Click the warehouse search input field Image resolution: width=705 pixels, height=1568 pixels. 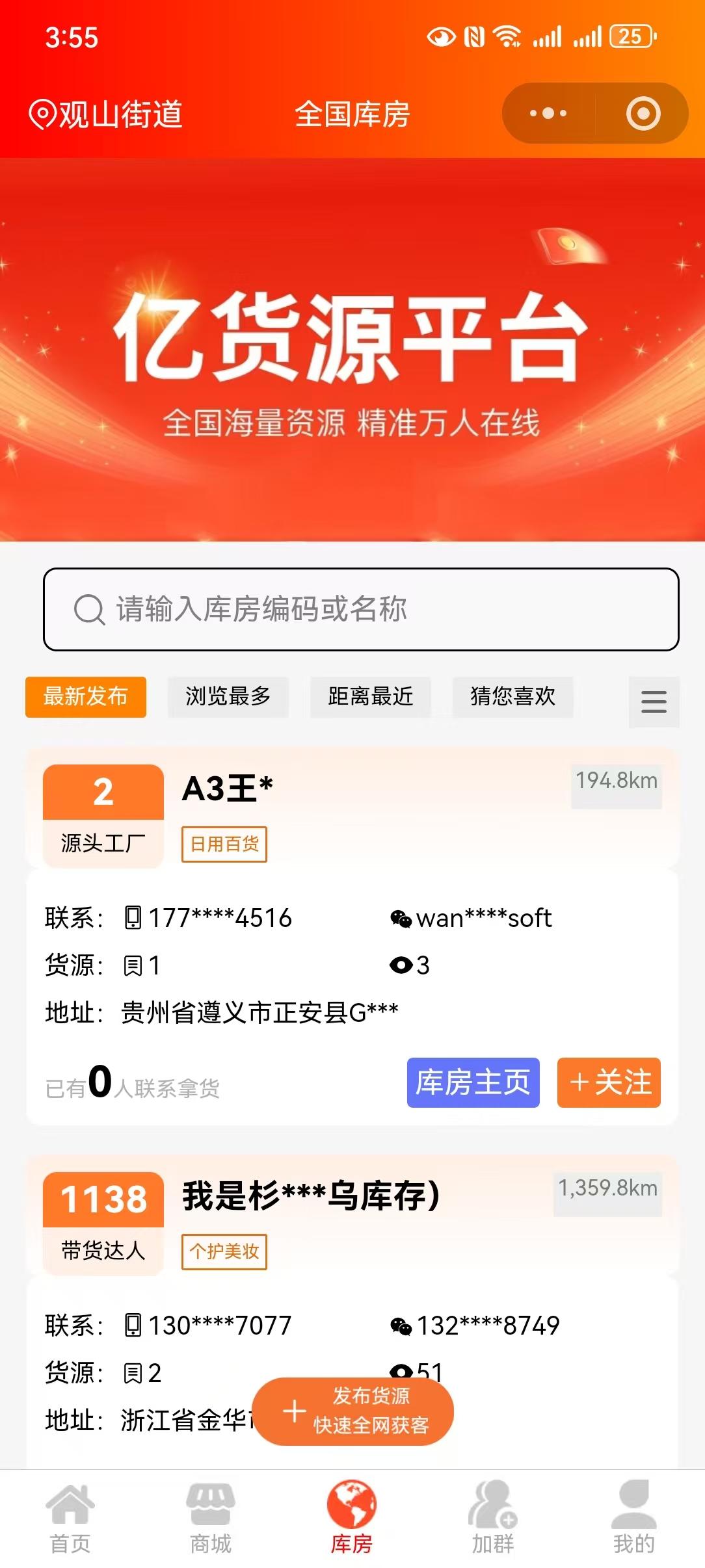tap(352, 609)
